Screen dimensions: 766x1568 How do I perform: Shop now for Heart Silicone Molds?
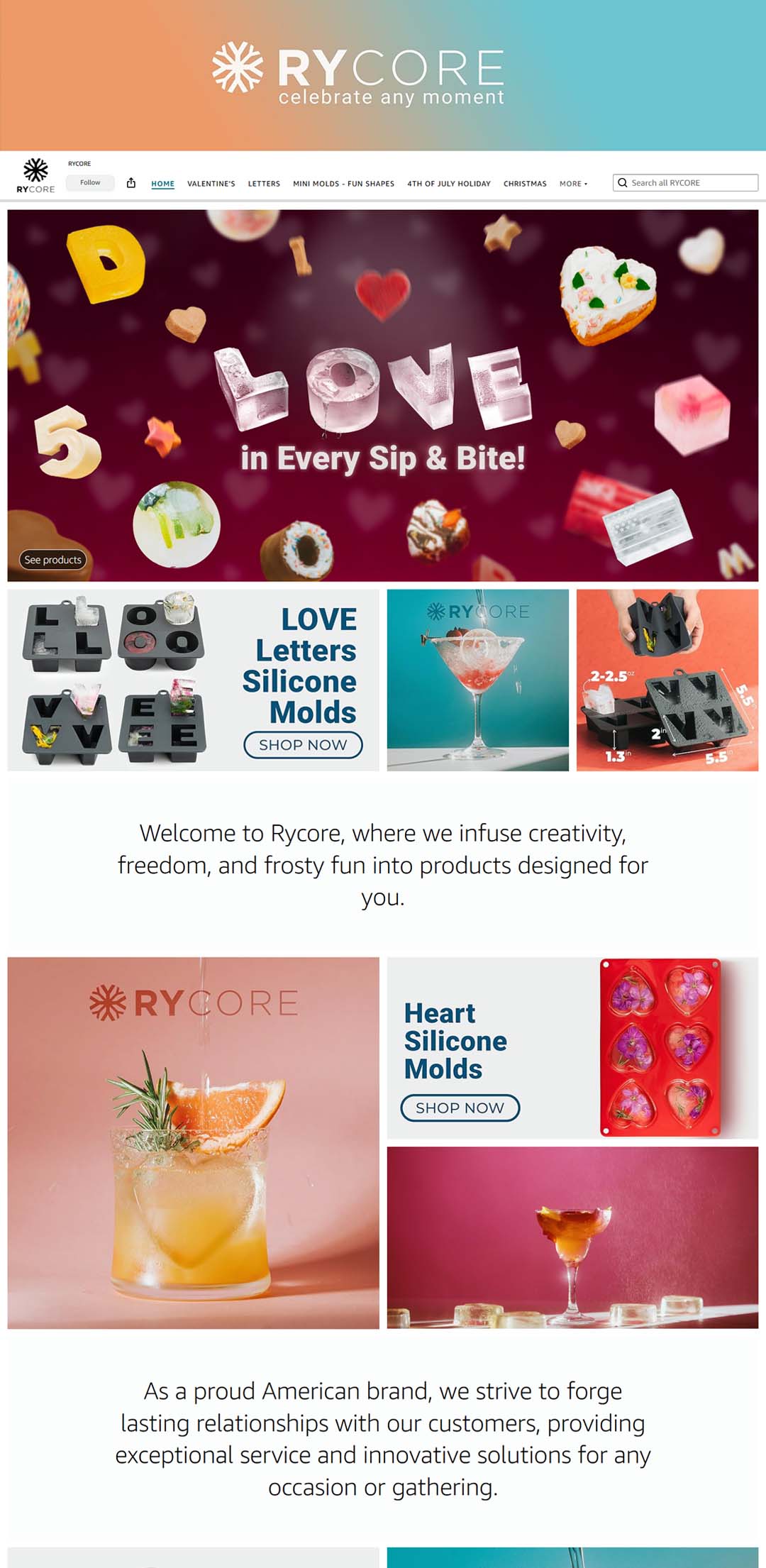pos(460,1108)
